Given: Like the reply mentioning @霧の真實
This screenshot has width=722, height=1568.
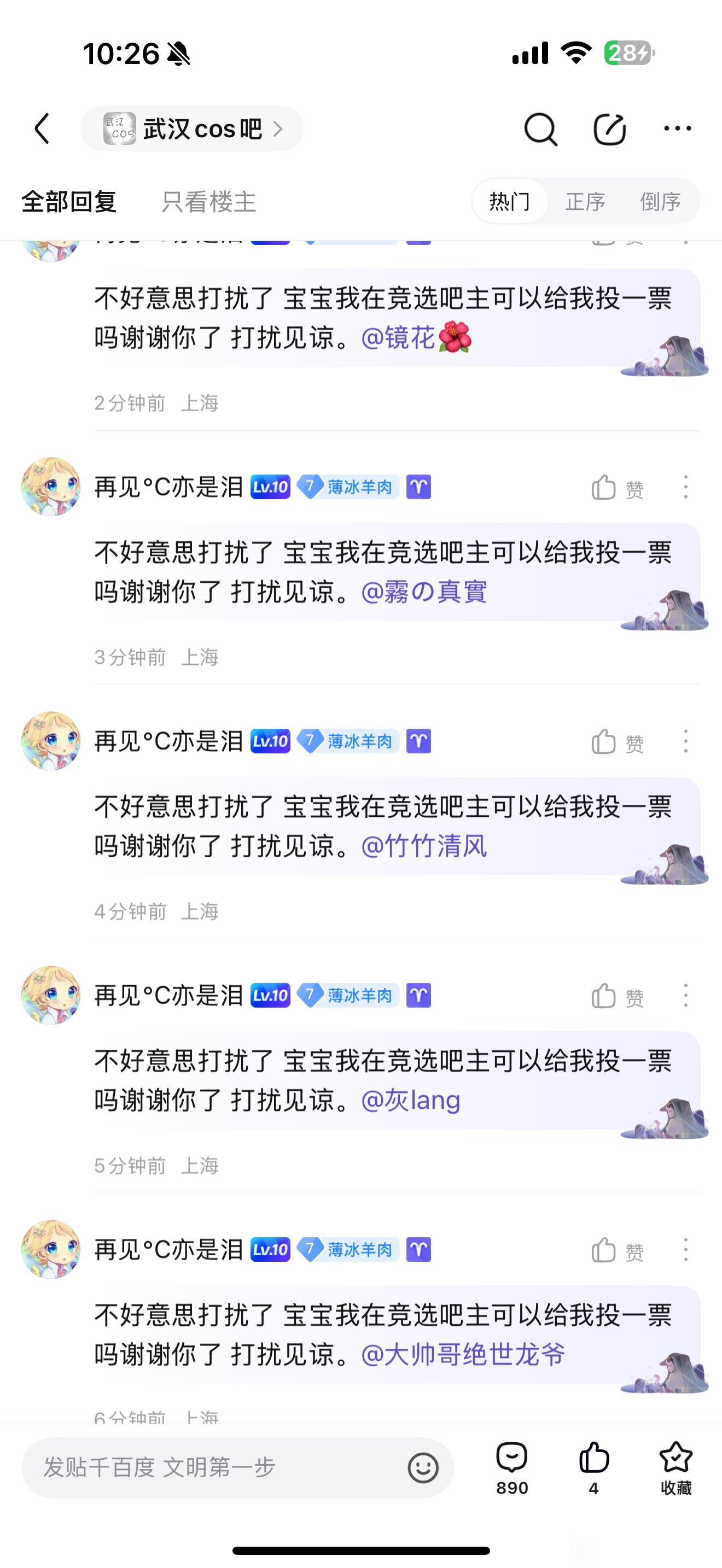Looking at the screenshot, I should (x=616, y=488).
